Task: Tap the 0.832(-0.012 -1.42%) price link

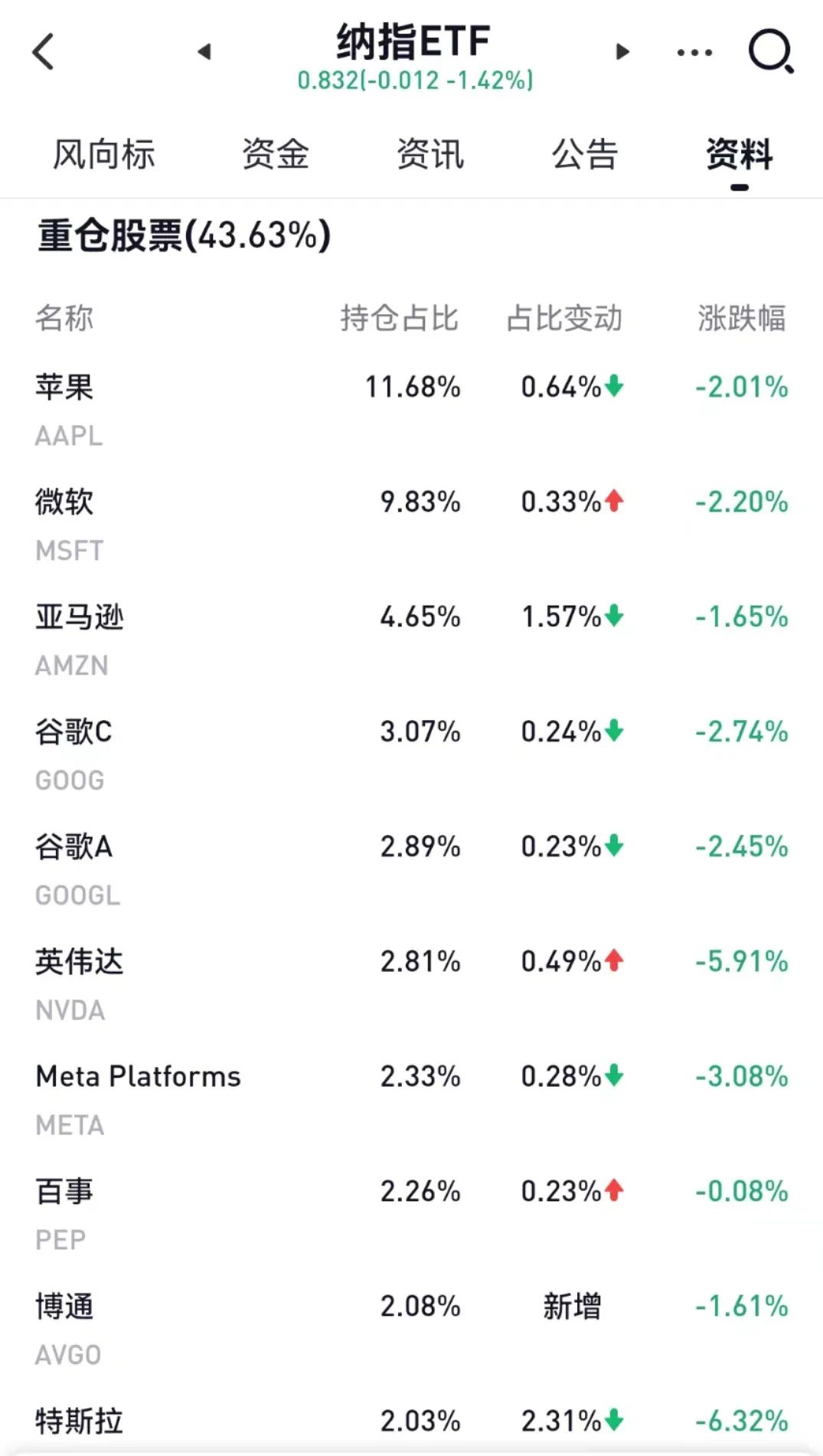Action: (x=414, y=79)
